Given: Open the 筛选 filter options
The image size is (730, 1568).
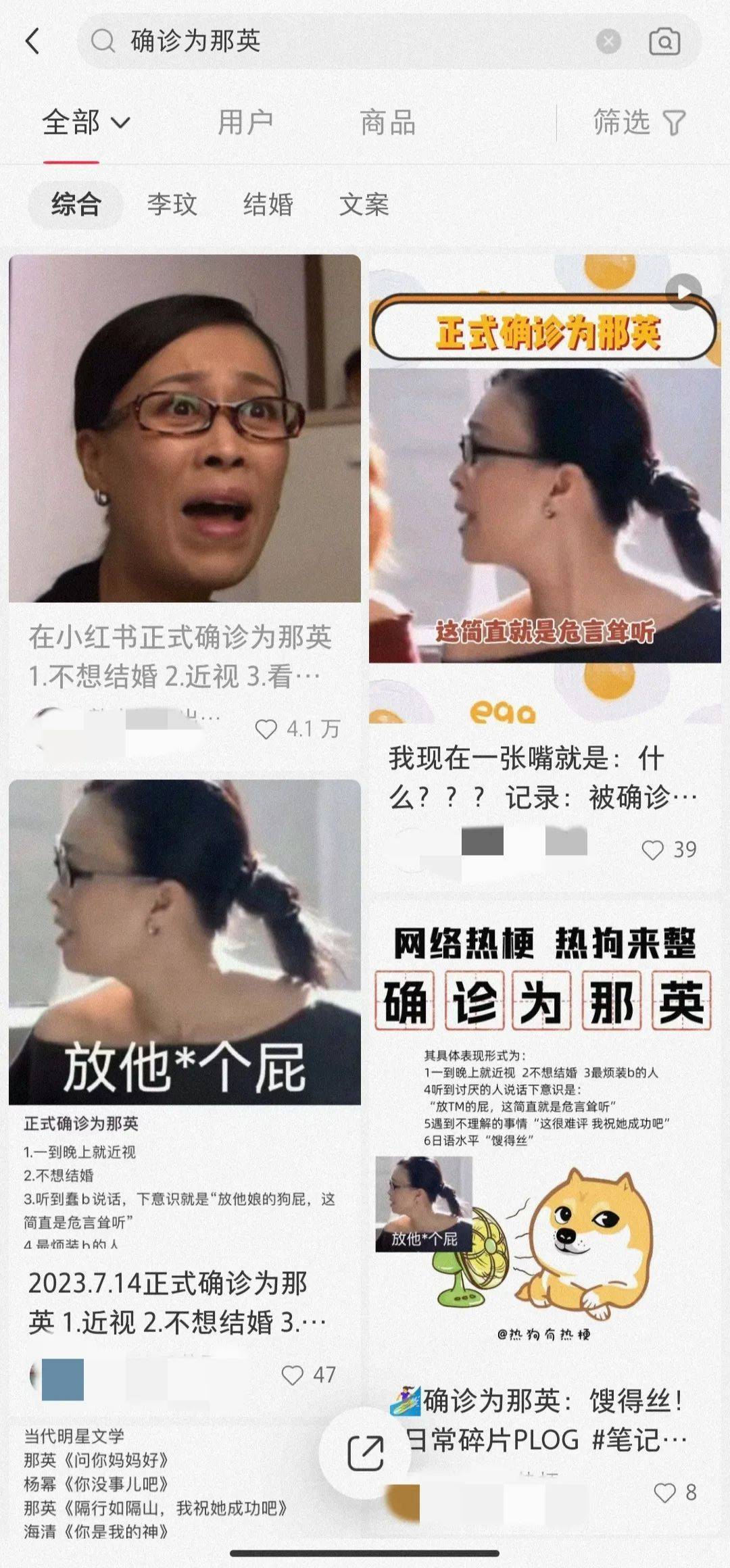Looking at the screenshot, I should click(x=639, y=123).
